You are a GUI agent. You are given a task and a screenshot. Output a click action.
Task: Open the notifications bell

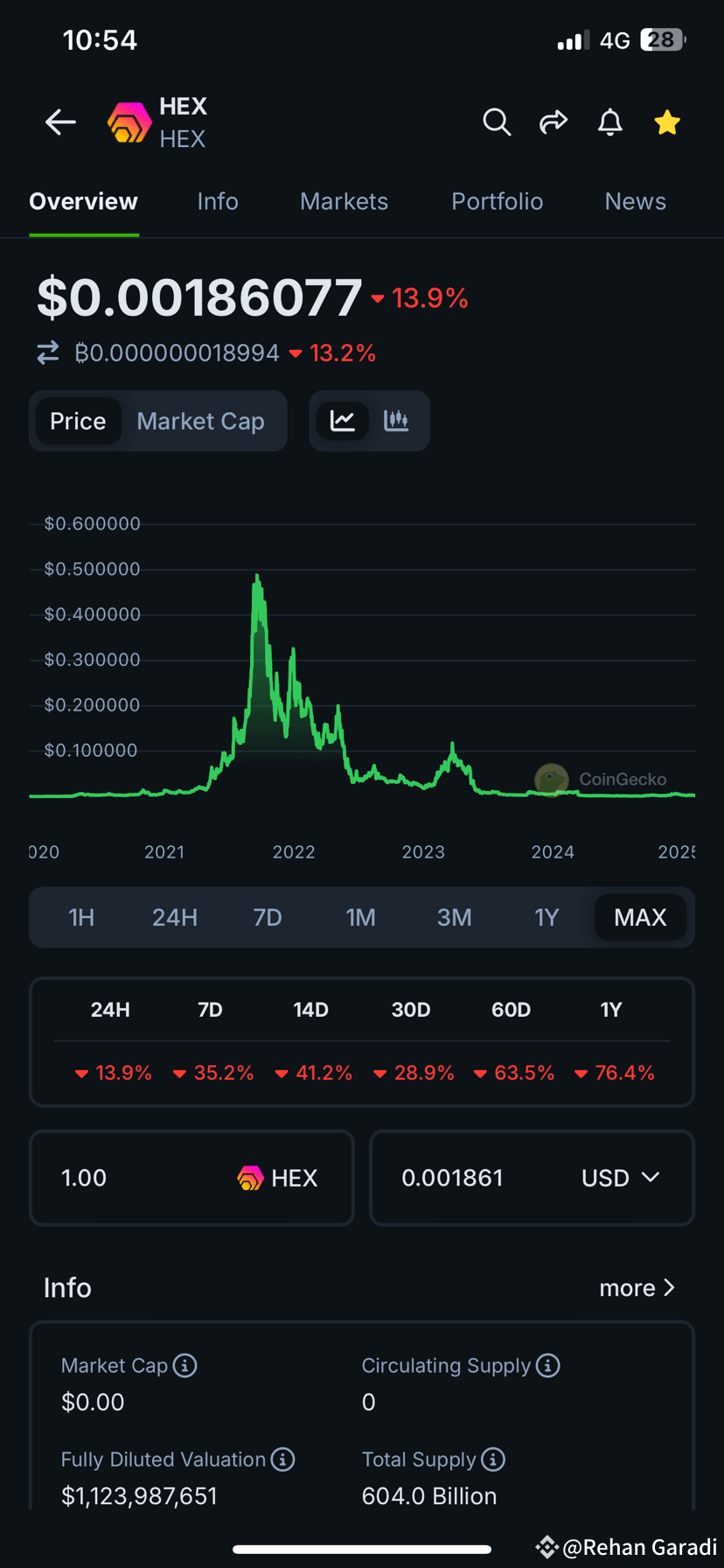click(x=609, y=122)
